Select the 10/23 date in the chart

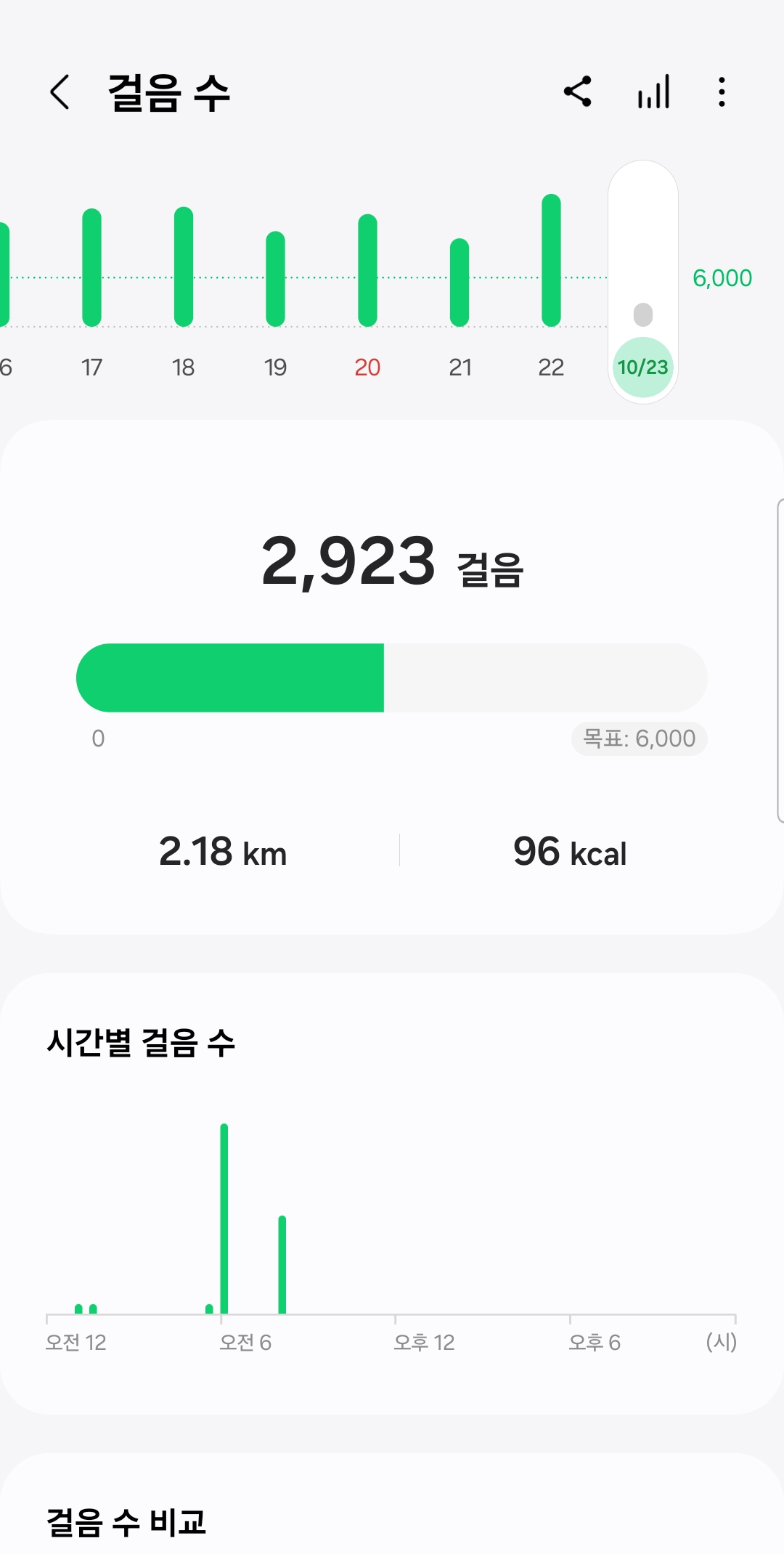643,367
